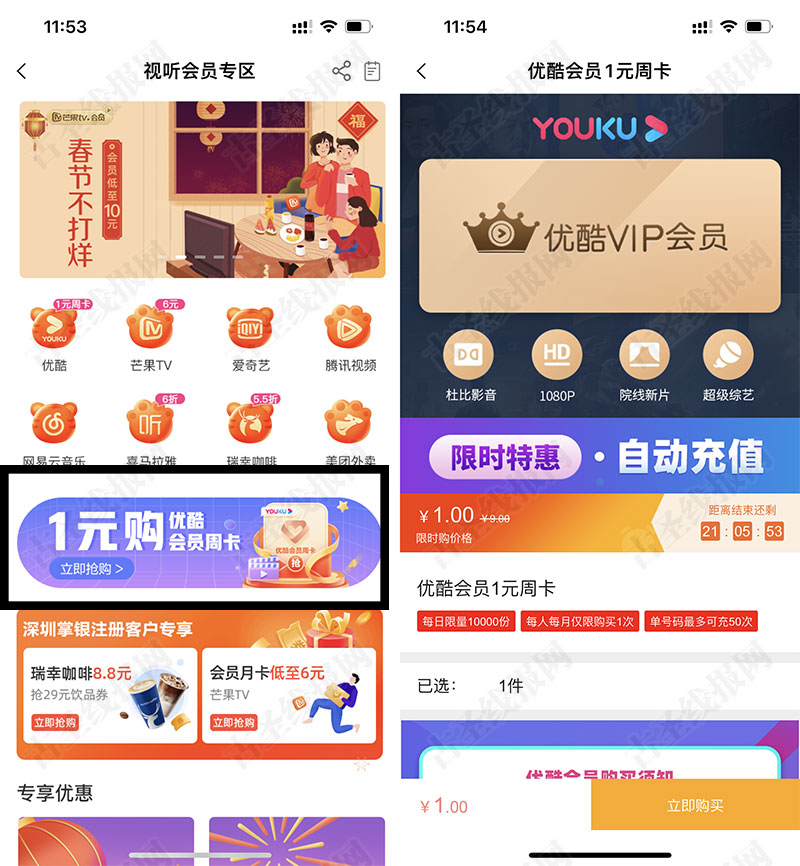Share the 视听会员专区 page
This screenshot has width=800, height=866.
pos(342,71)
